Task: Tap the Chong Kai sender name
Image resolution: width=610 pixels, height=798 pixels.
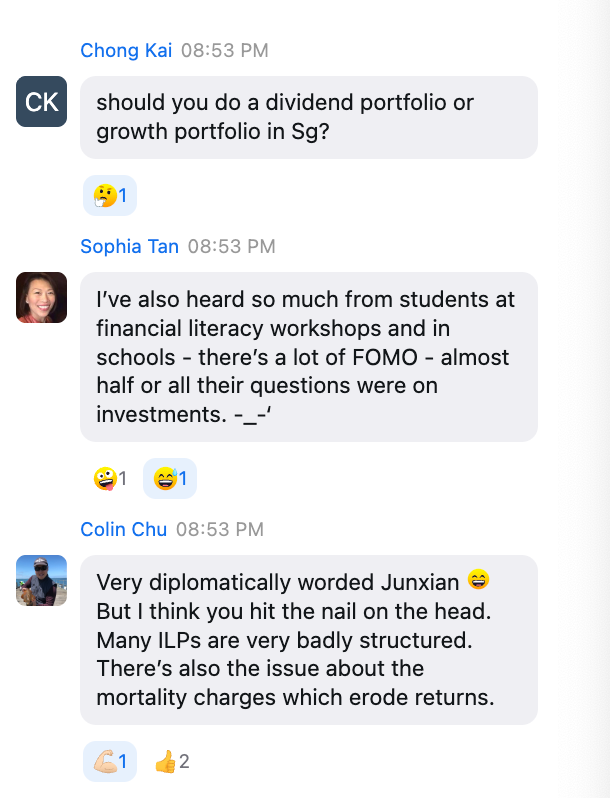Action: [126, 50]
